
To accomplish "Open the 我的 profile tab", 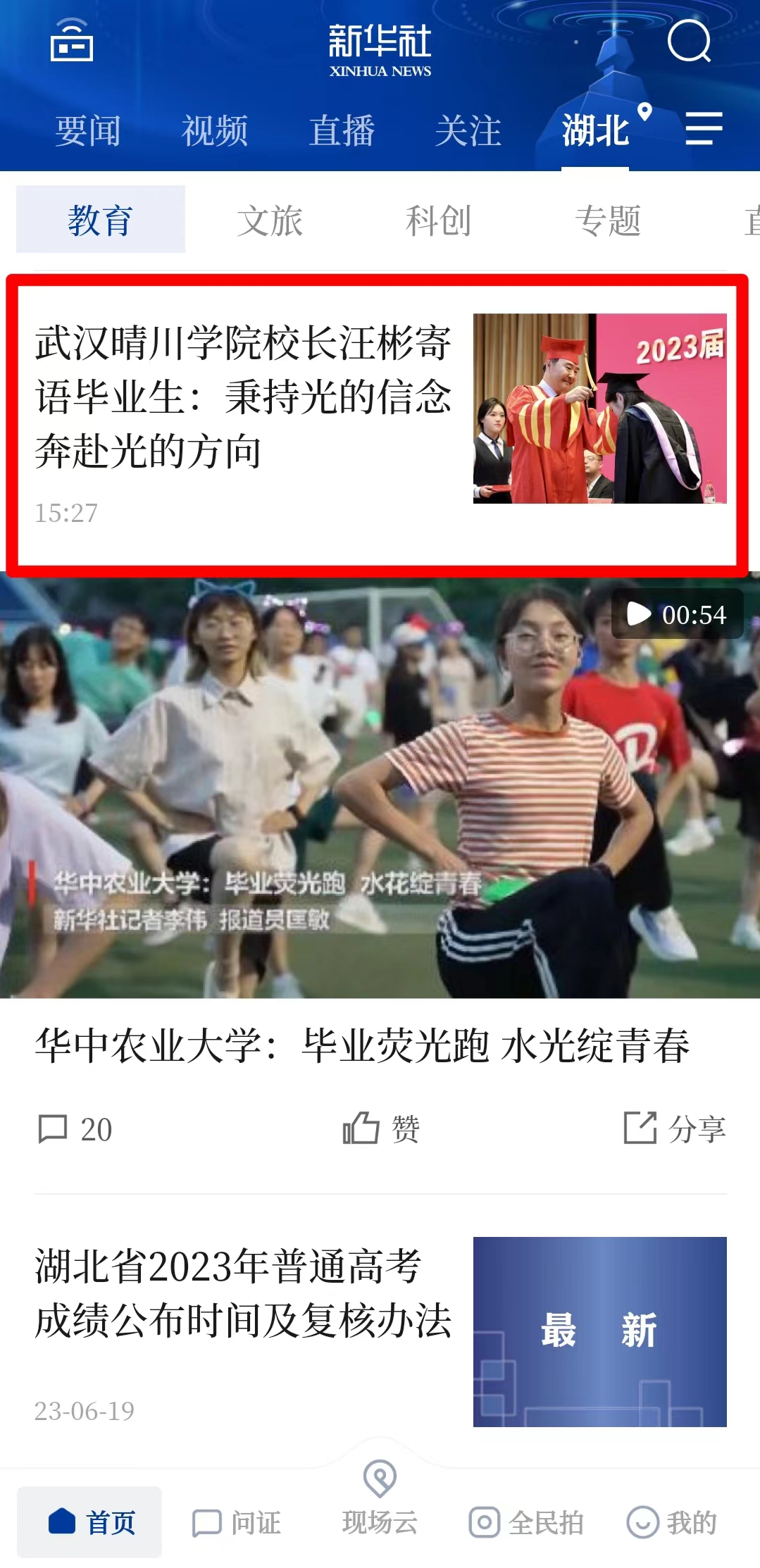I will pos(671,1523).
